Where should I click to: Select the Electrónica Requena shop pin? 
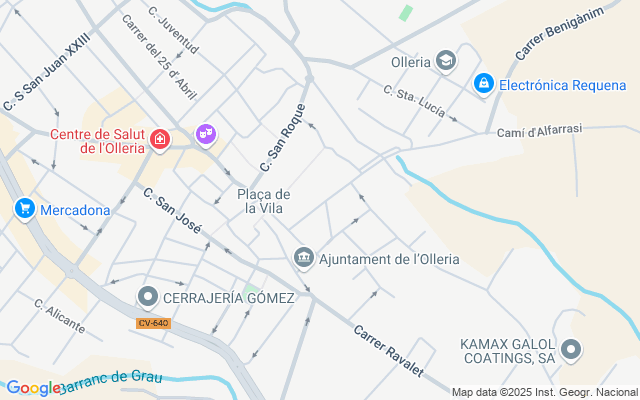point(484,84)
